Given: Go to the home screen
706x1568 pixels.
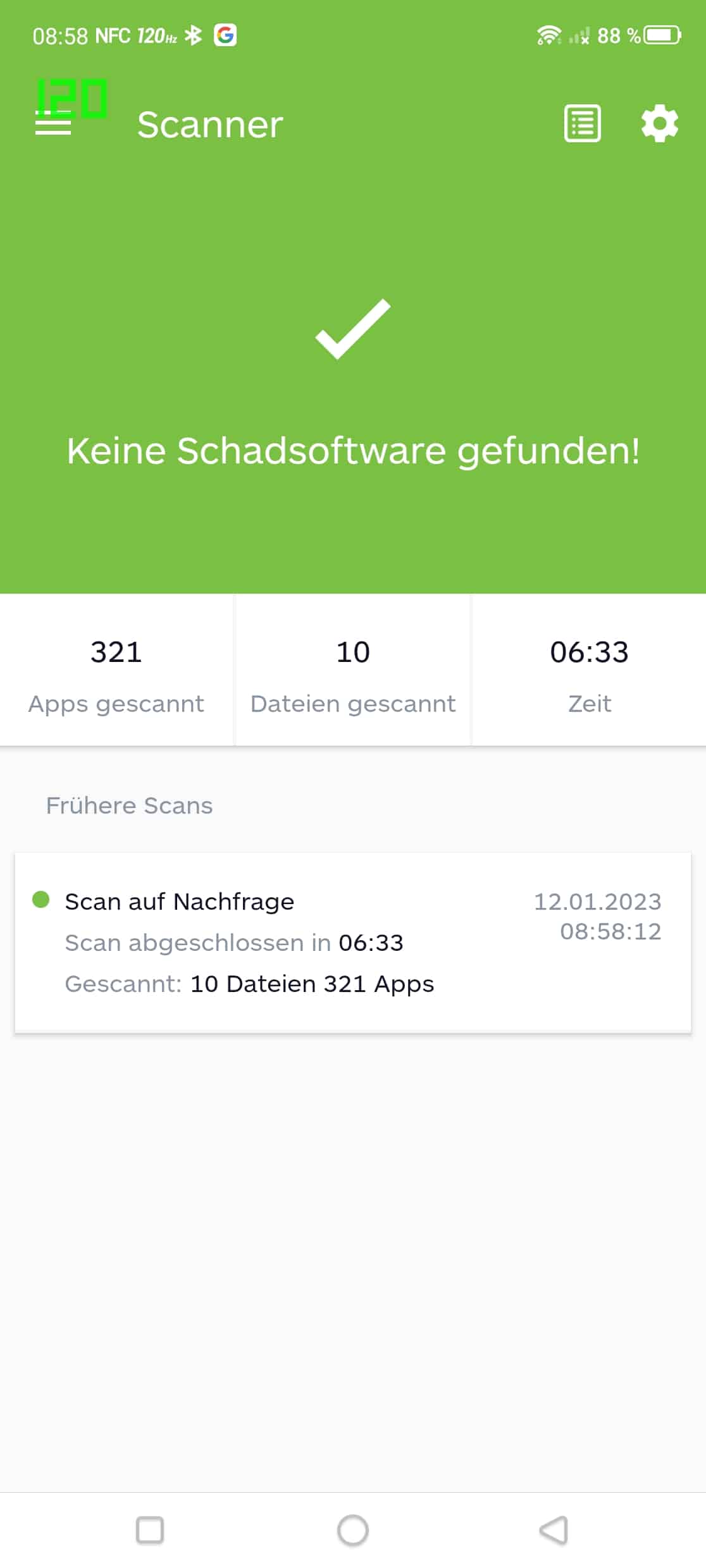Looking at the screenshot, I should 353,1531.
